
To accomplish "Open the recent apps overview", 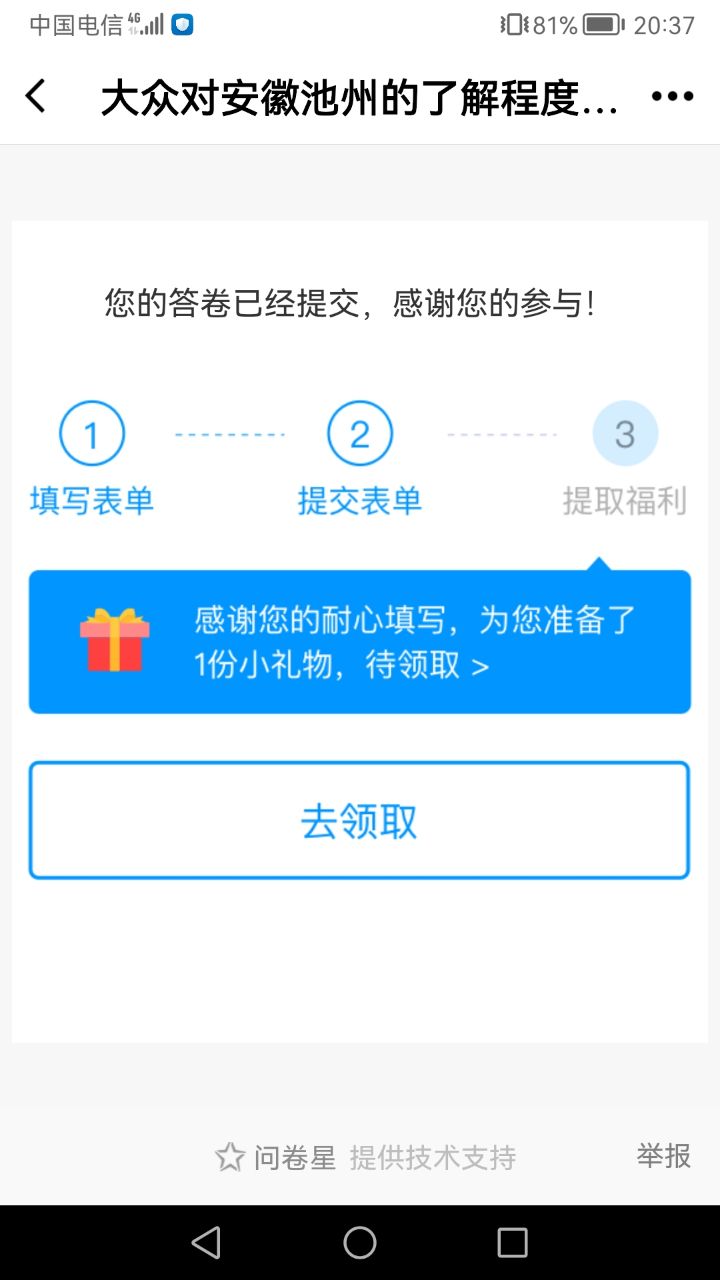I will point(512,1243).
